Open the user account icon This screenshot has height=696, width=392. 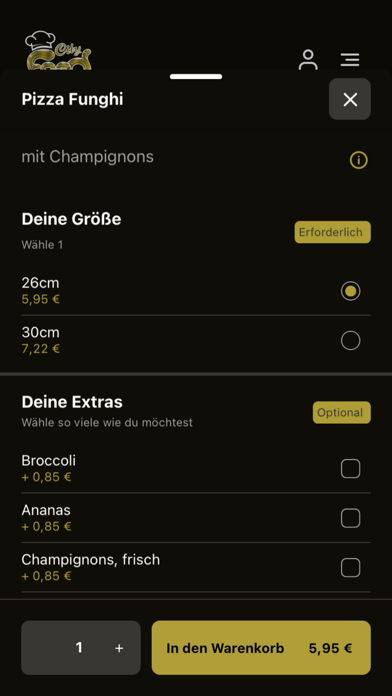point(308,59)
